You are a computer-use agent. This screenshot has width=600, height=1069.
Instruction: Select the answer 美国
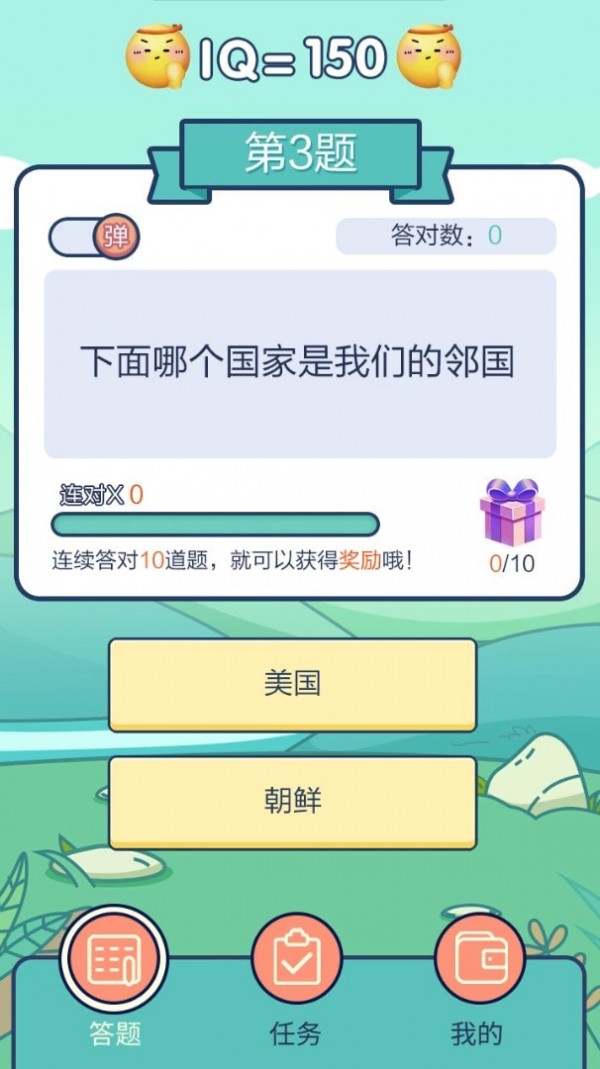pos(292,684)
